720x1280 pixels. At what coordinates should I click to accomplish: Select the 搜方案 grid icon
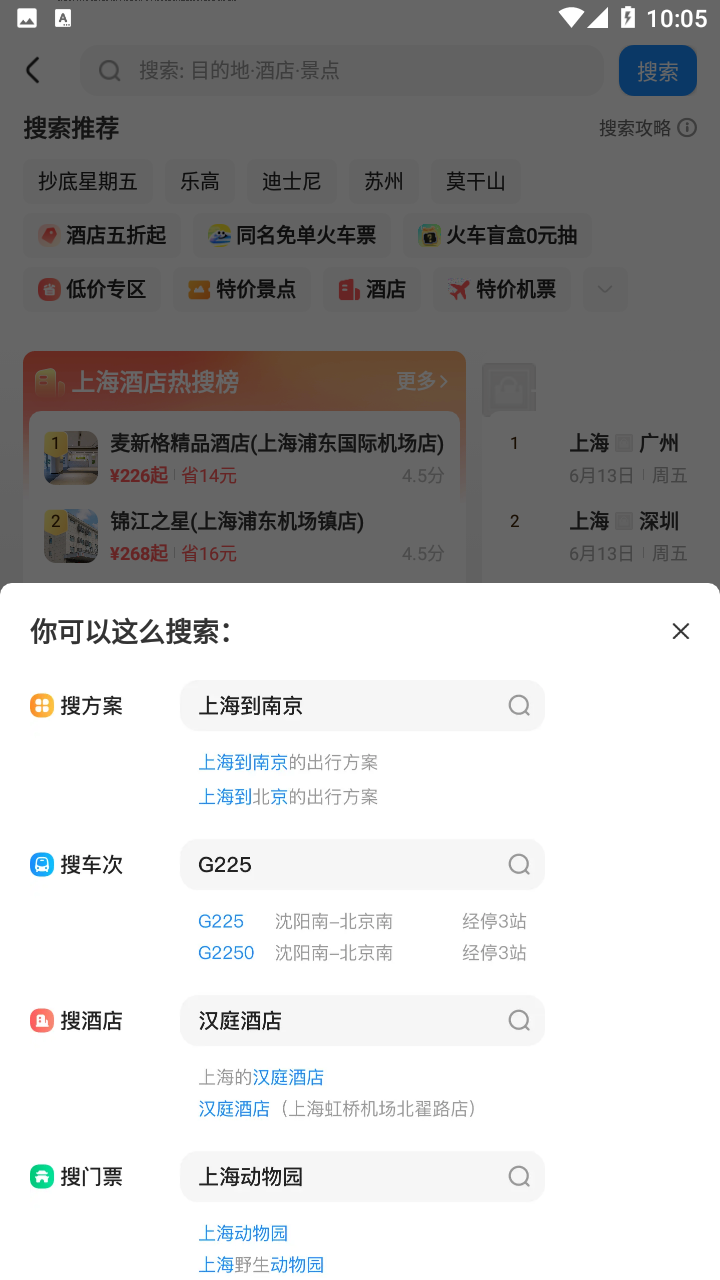[x=41, y=705]
